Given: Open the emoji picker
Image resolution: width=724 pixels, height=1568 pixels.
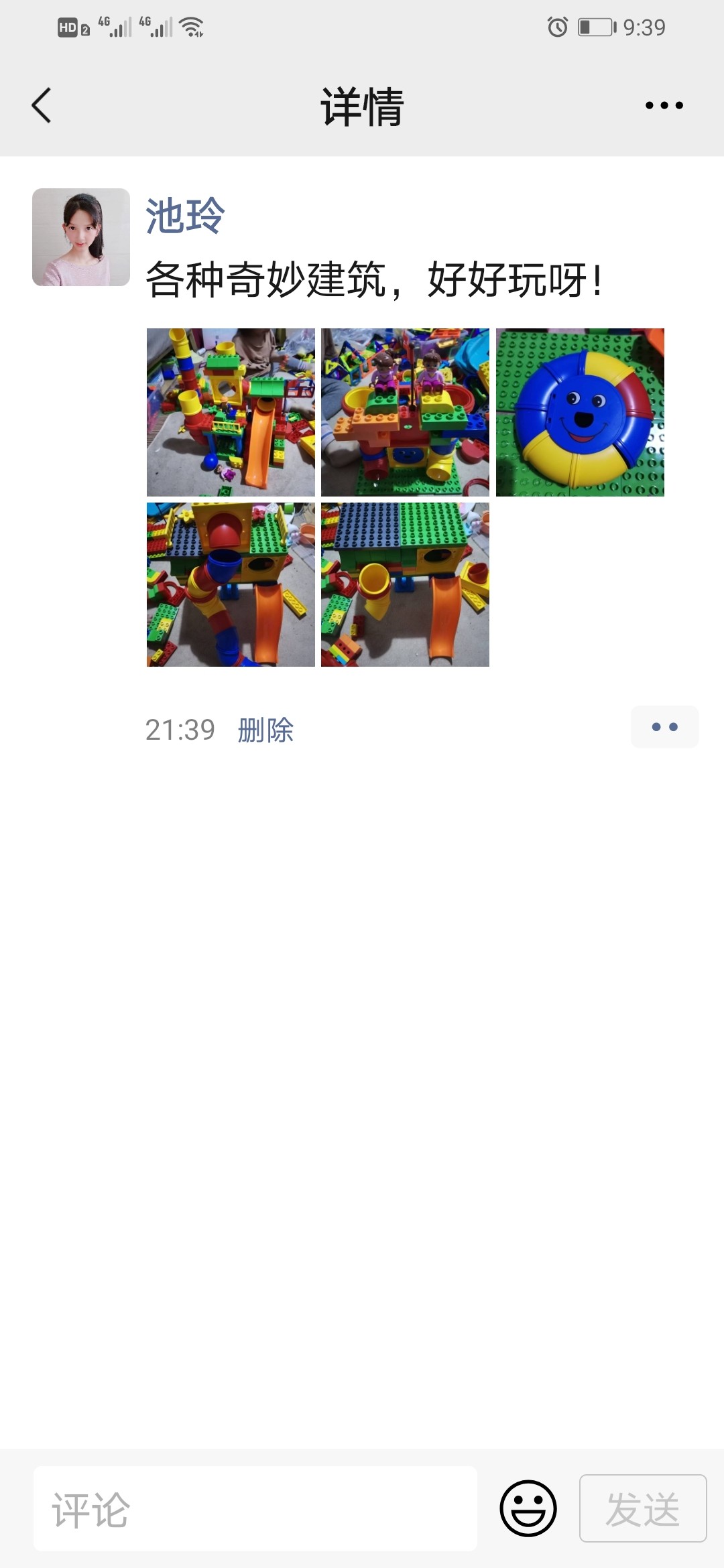Looking at the screenshot, I should (528, 1508).
